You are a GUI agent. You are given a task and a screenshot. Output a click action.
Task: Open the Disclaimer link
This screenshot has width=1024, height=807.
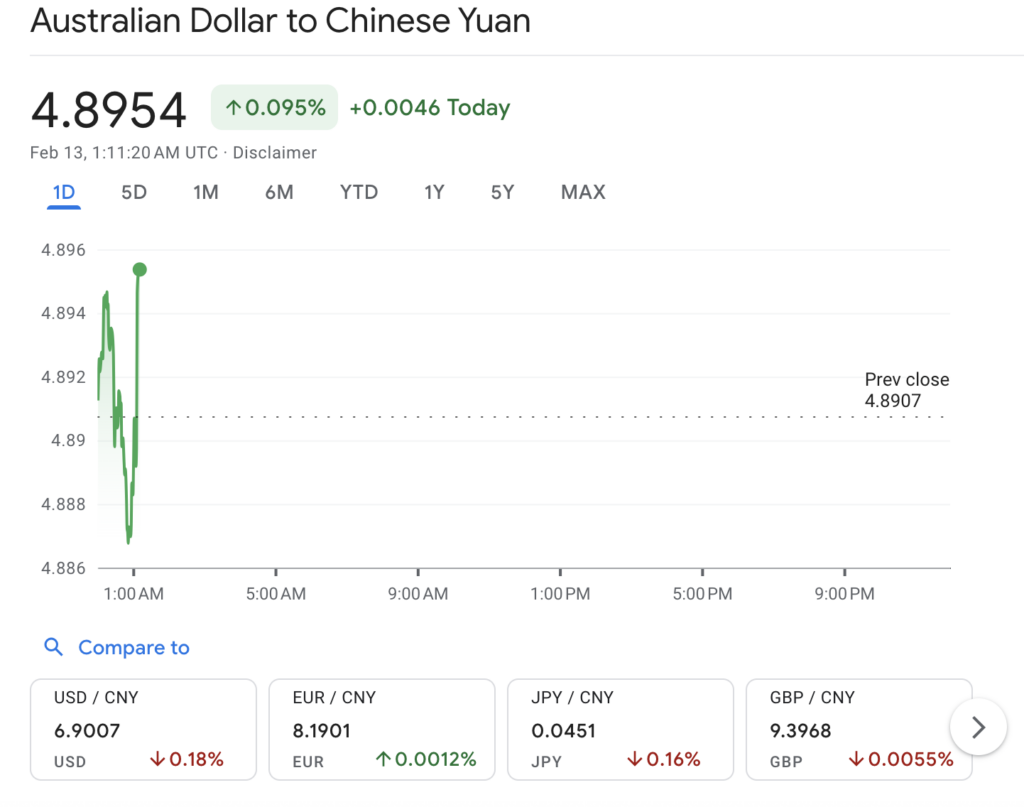275,153
